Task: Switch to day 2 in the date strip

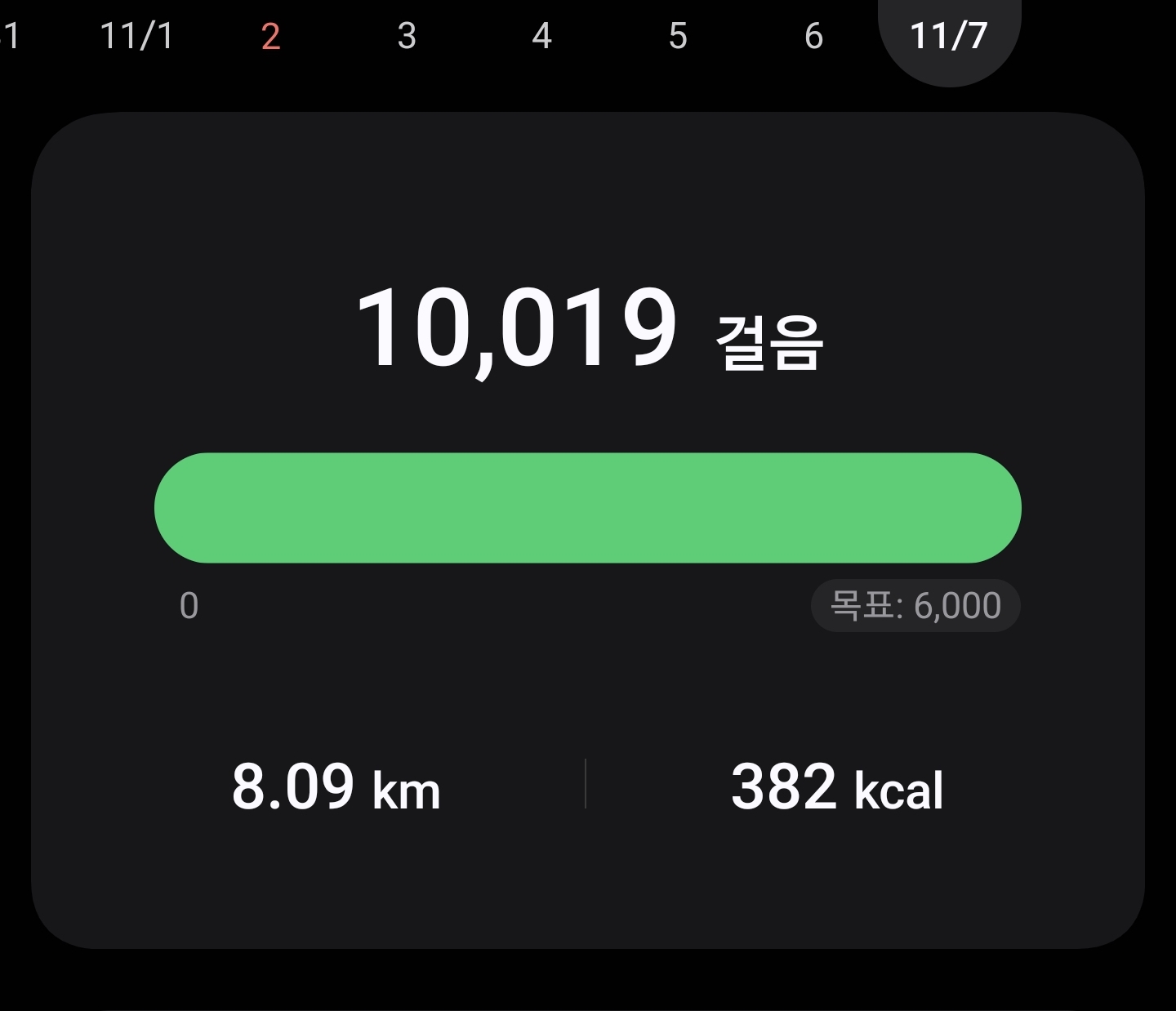Action: click(271, 36)
